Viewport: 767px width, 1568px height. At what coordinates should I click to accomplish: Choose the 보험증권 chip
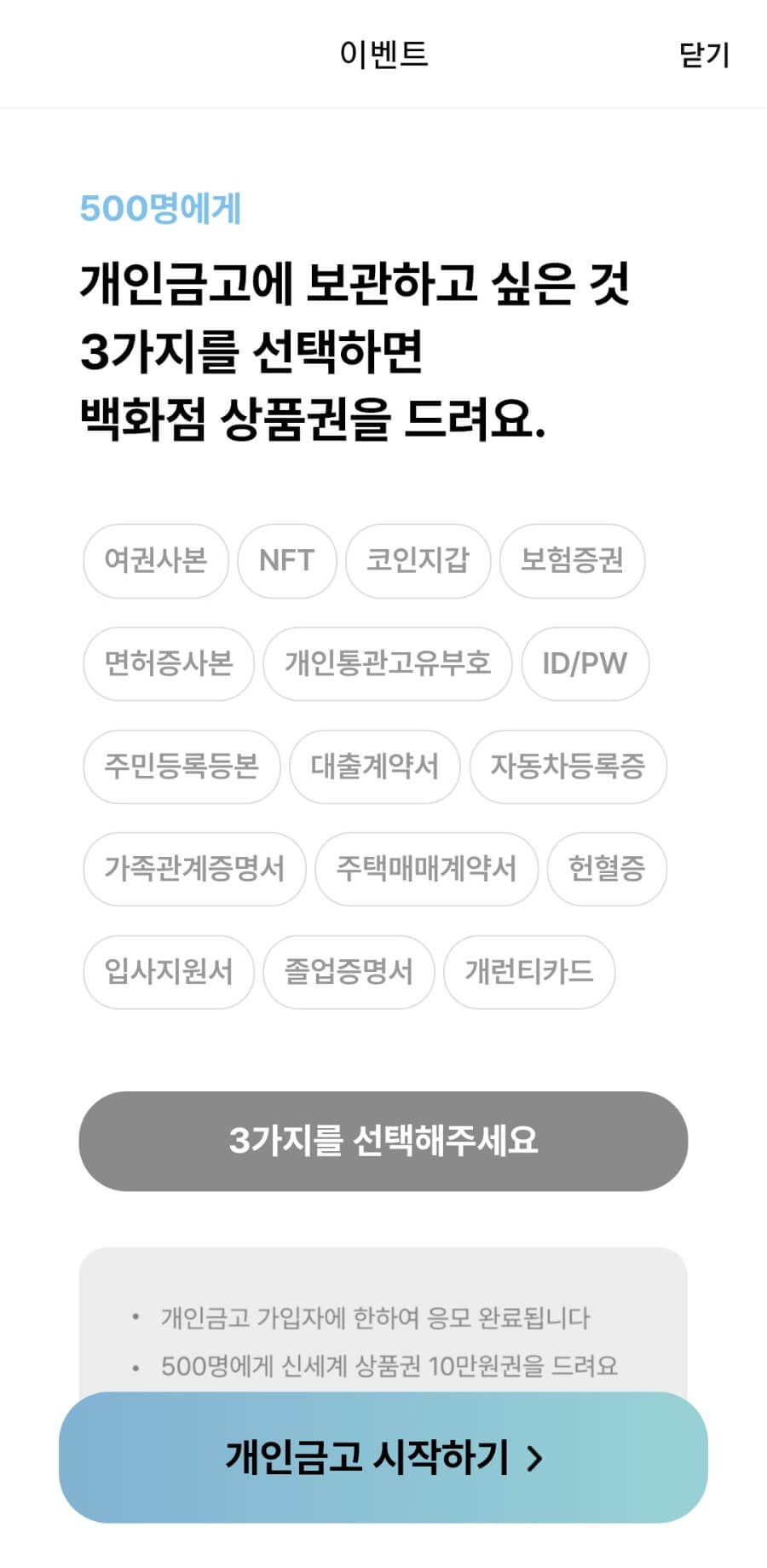coord(573,561)
